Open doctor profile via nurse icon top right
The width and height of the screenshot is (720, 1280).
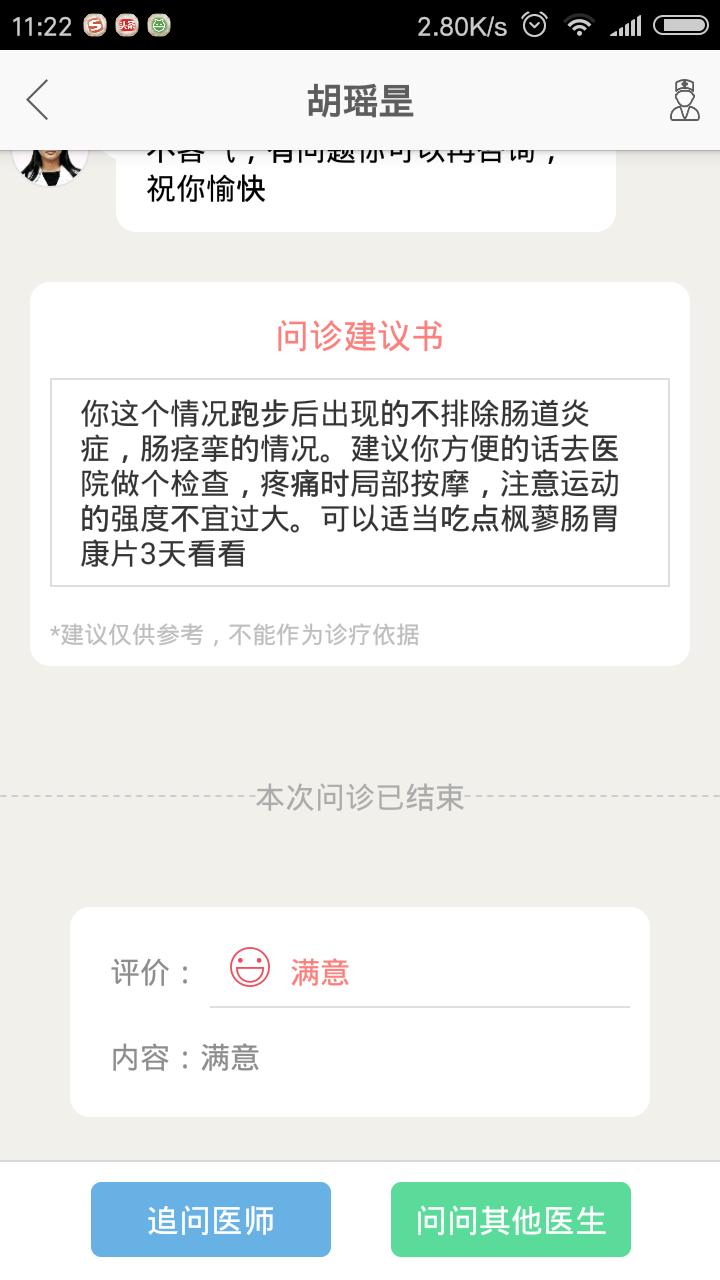[x=684, y=99]
